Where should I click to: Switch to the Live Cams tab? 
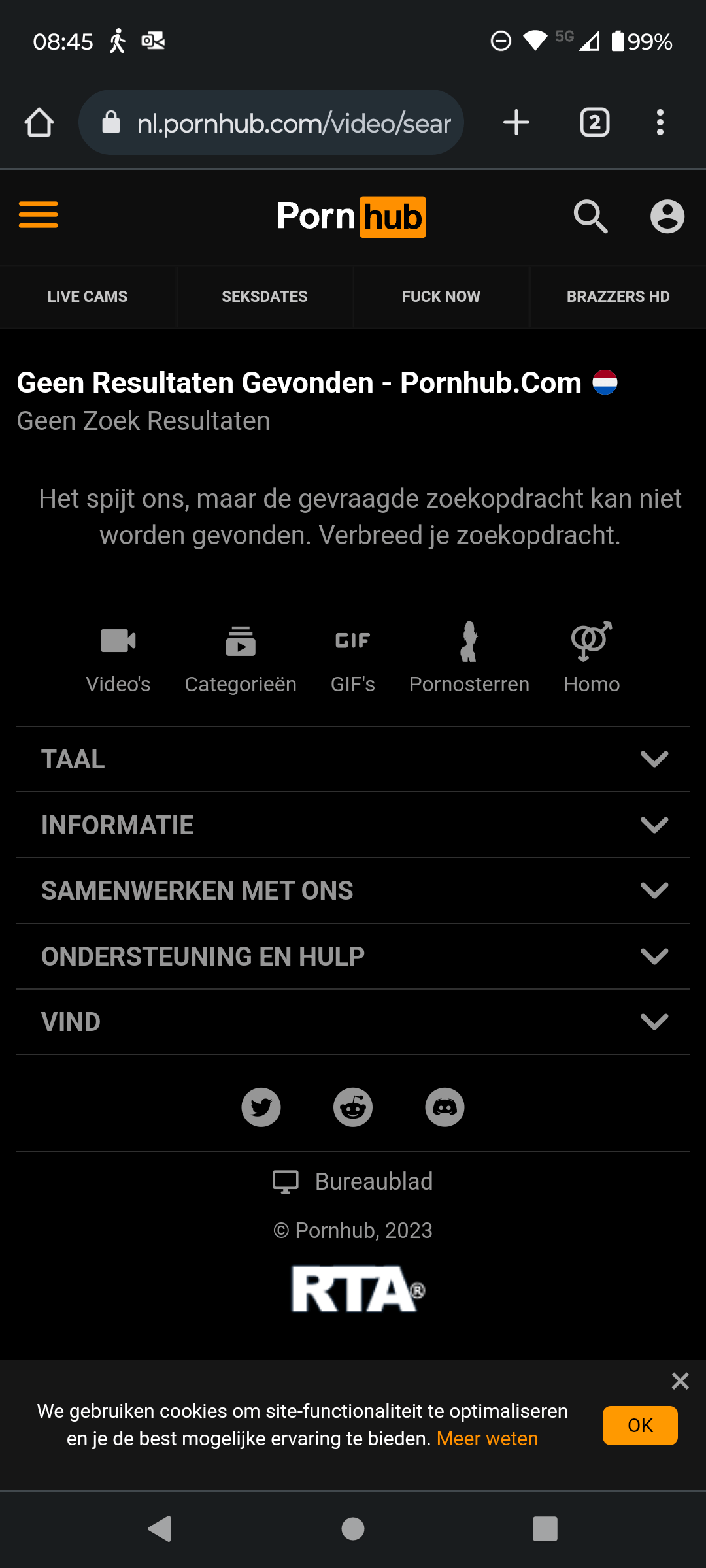(88, 297)
